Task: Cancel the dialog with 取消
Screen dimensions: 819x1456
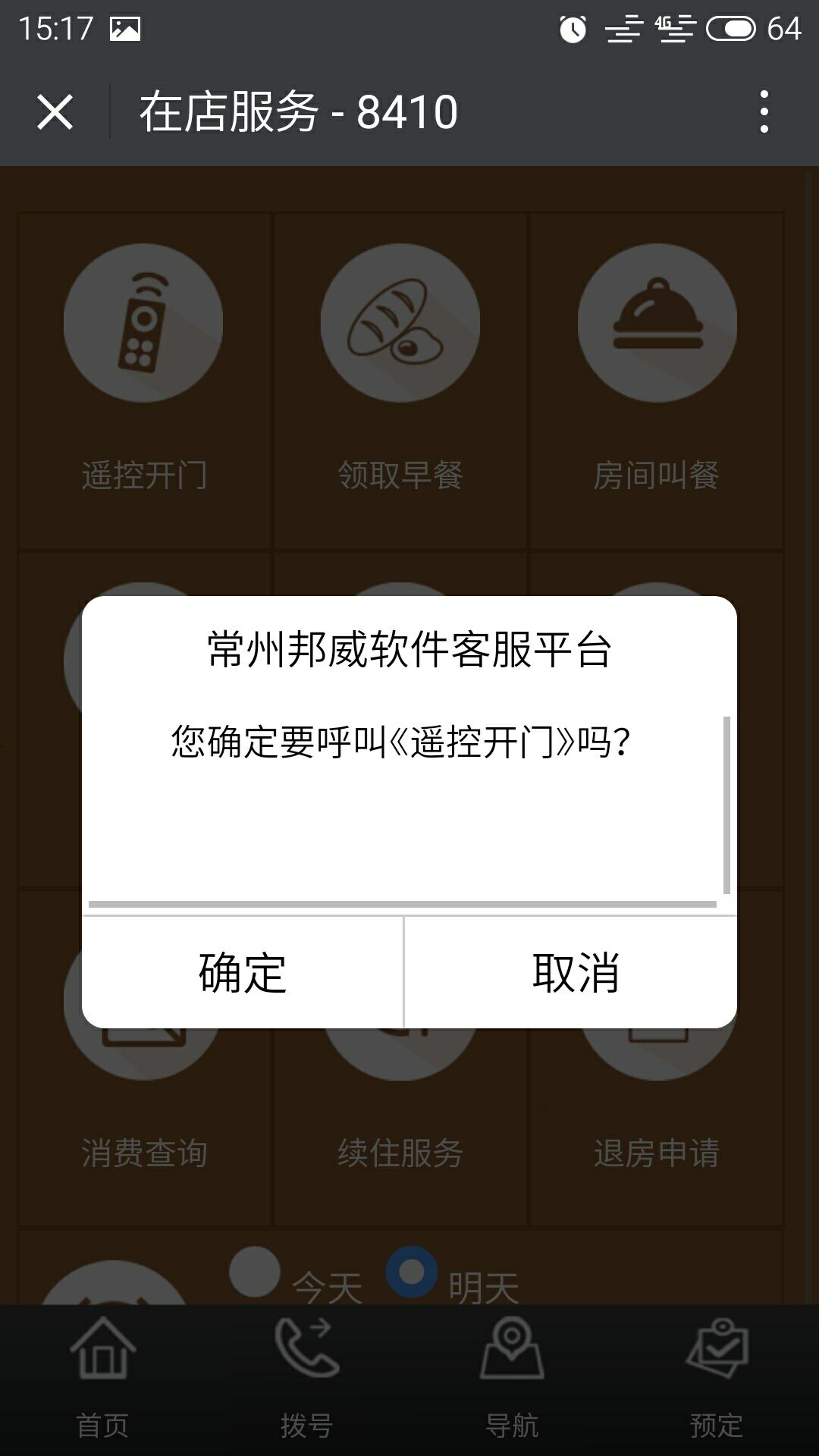Action: (571, 972)
